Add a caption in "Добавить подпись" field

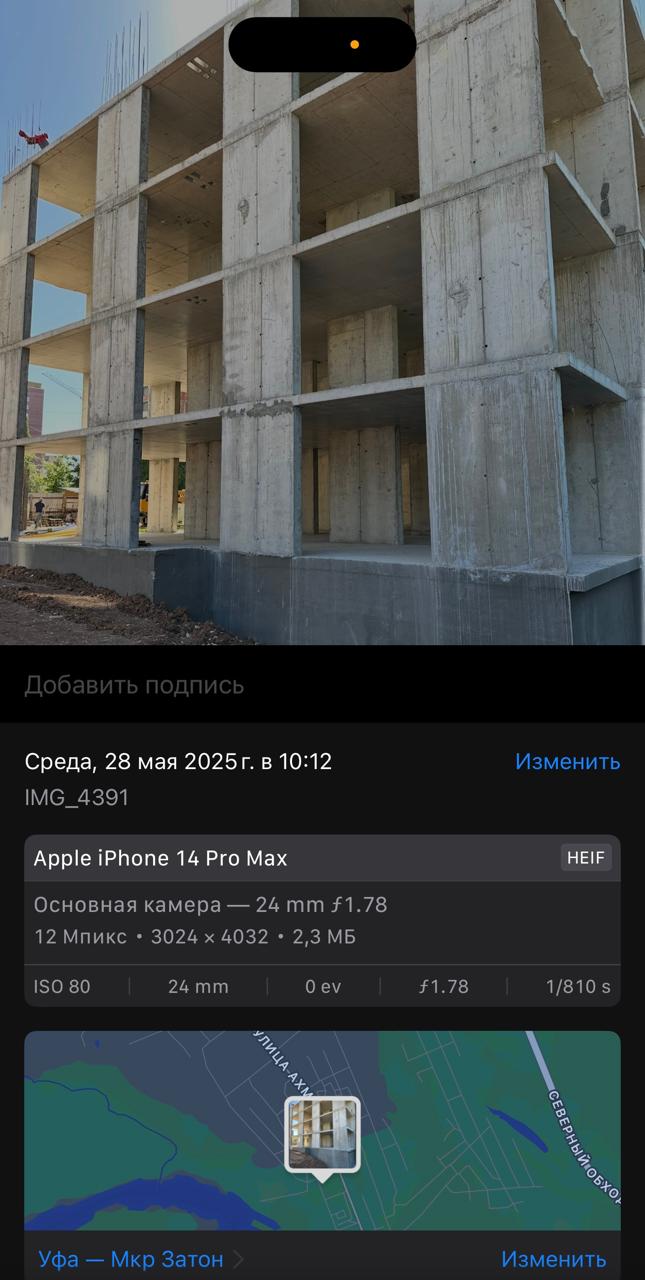(x=322, y=685)
